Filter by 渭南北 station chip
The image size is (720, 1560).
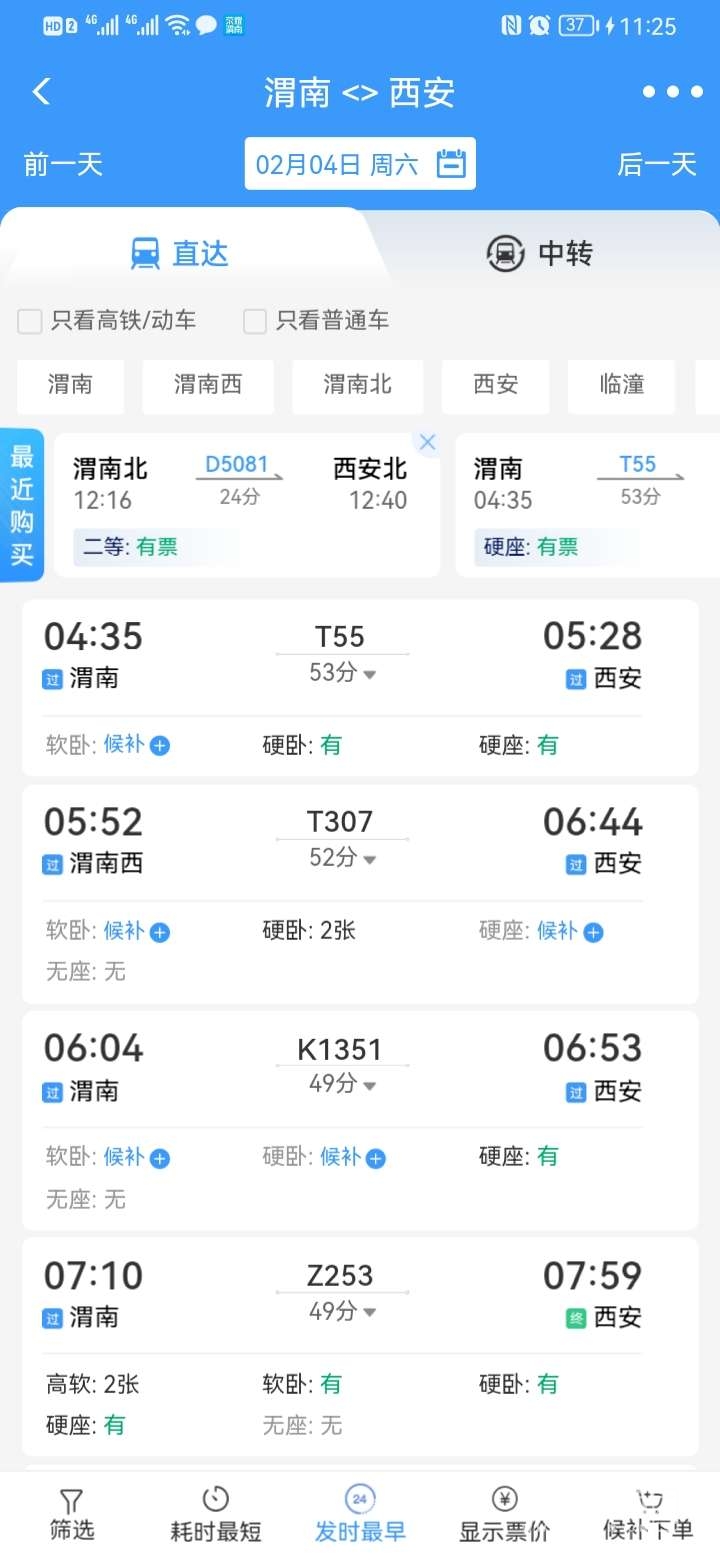point(357,385)
